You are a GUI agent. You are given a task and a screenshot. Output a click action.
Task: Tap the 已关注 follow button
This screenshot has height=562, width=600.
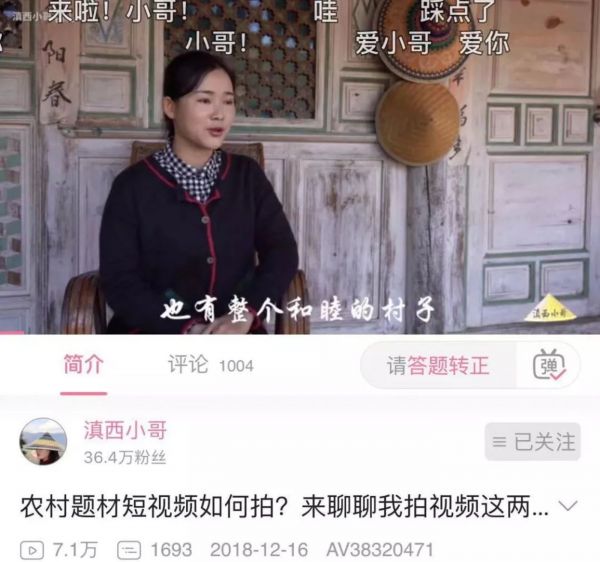532,441
